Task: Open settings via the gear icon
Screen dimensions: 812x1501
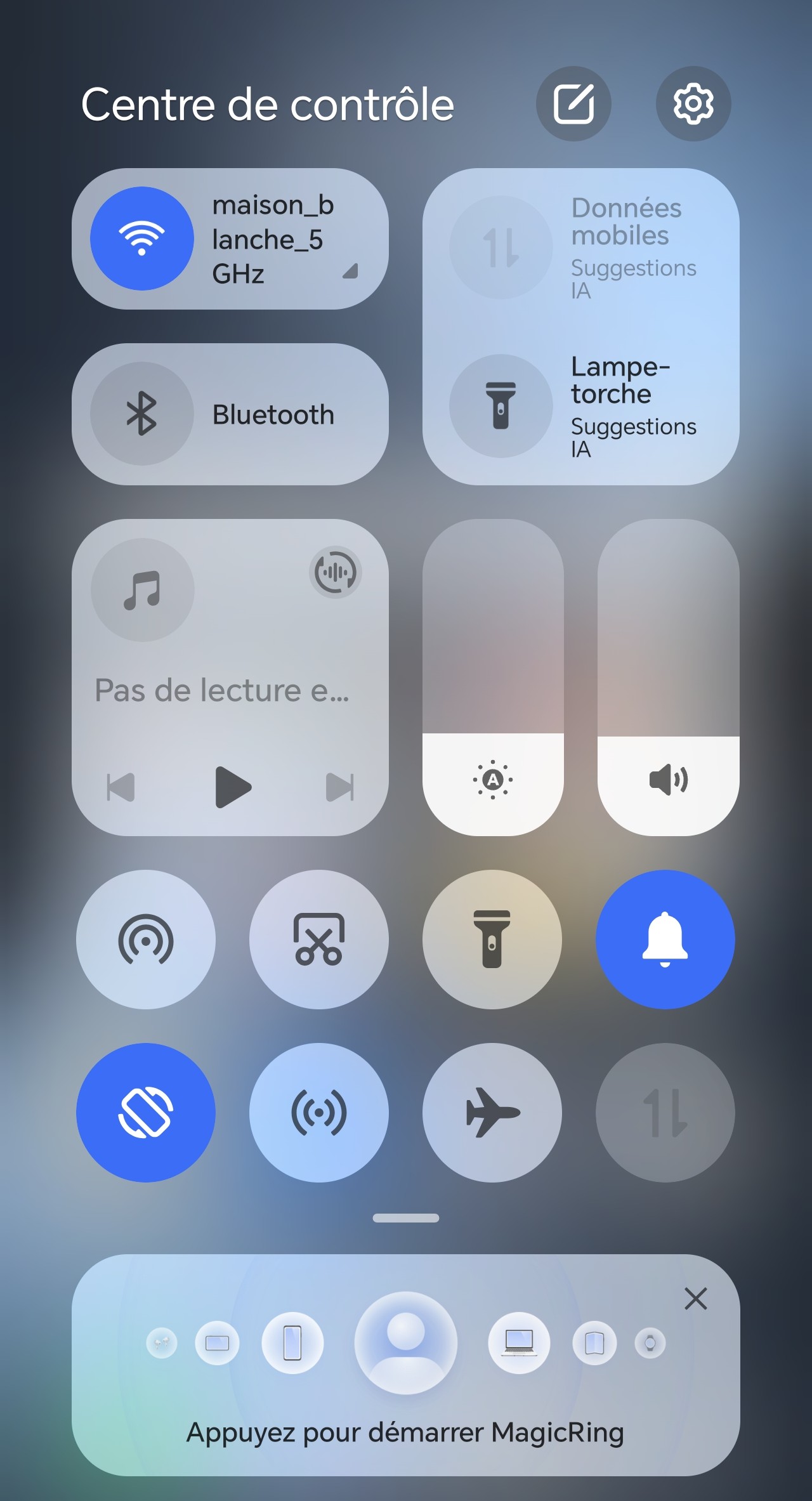Action: pyautogui.click(x=693, y=104)
